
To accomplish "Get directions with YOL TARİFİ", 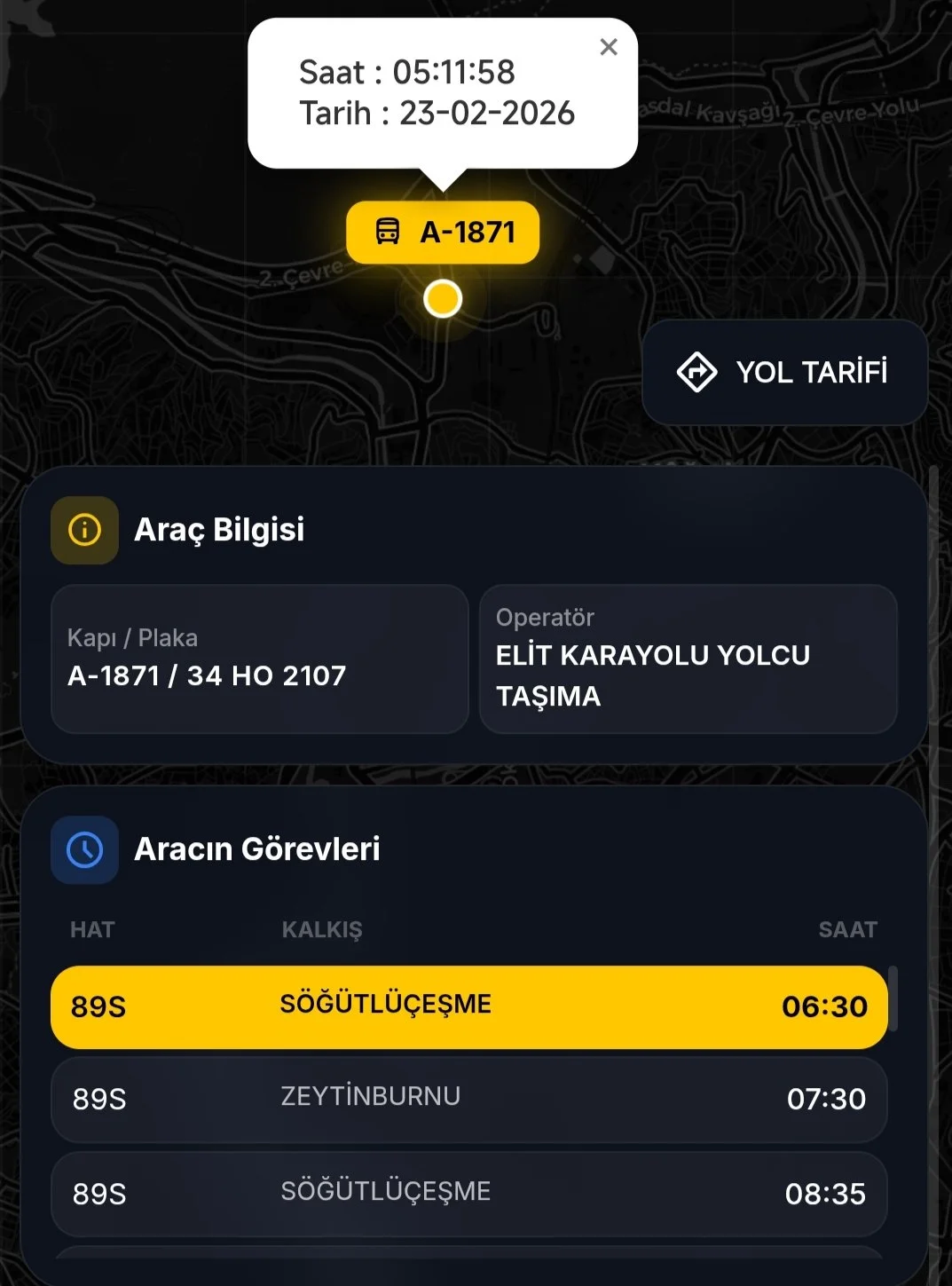I will 784,372.
